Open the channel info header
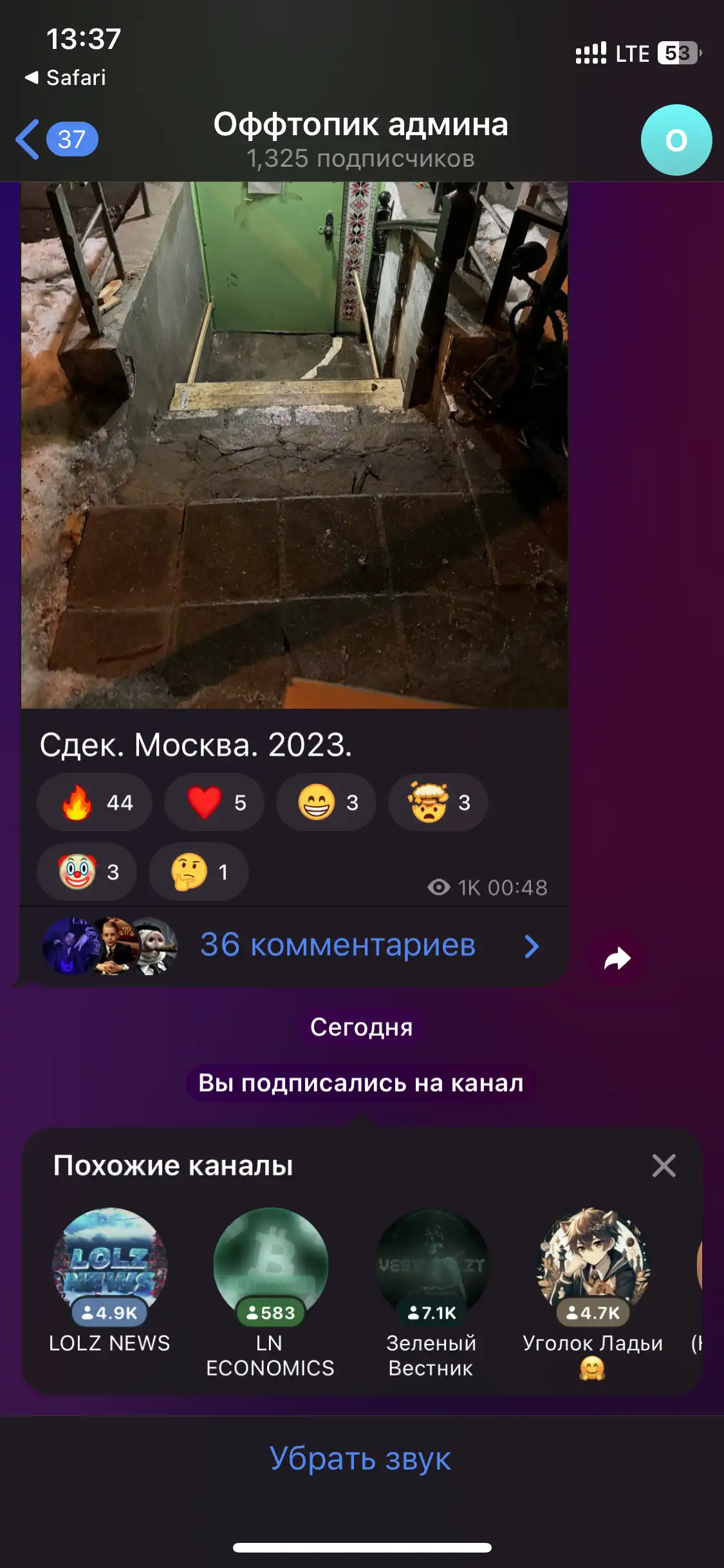Viewport: 724px width, 1568px height. pyautogui.click(x=360, y=140)
